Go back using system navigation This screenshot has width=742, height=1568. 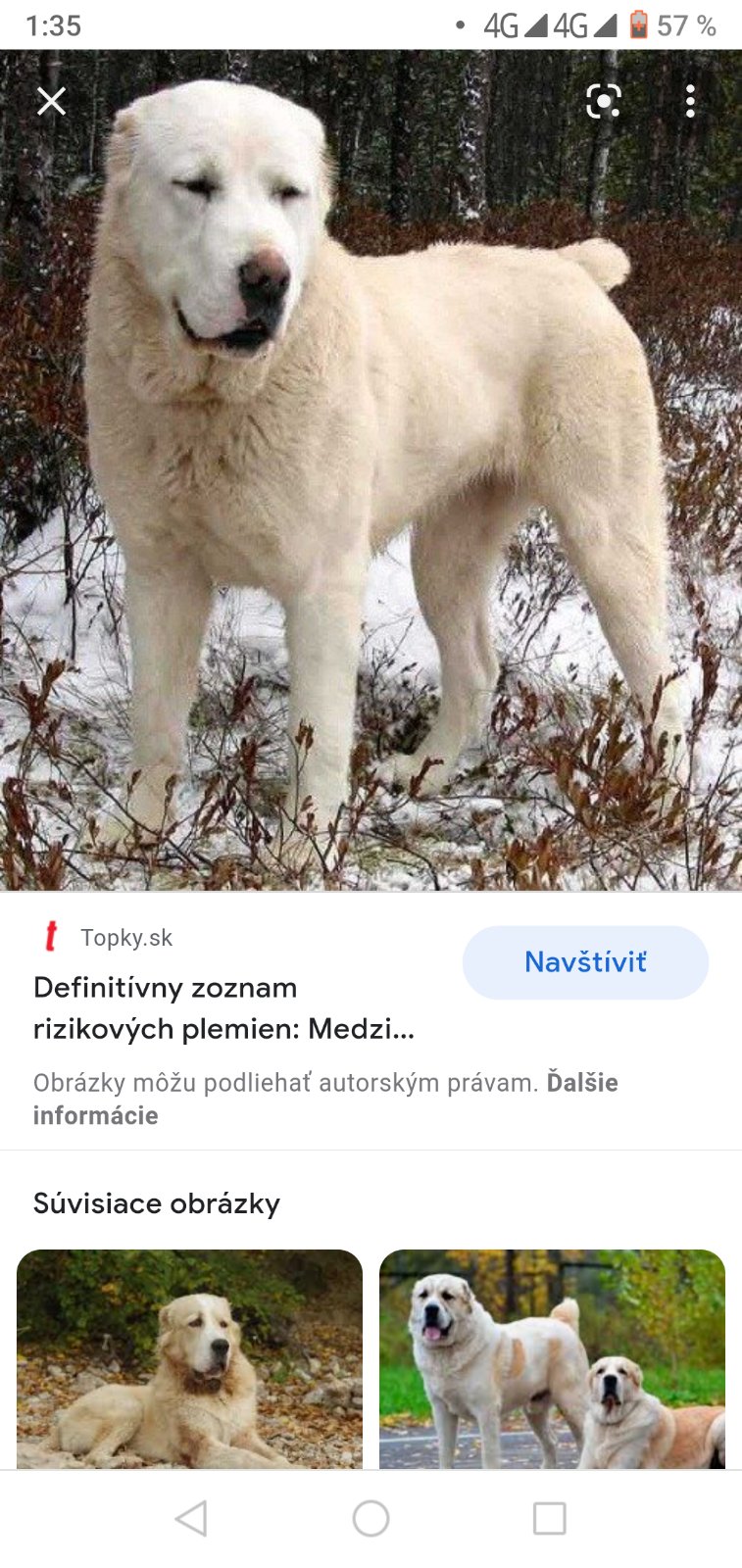[191, 1518]
